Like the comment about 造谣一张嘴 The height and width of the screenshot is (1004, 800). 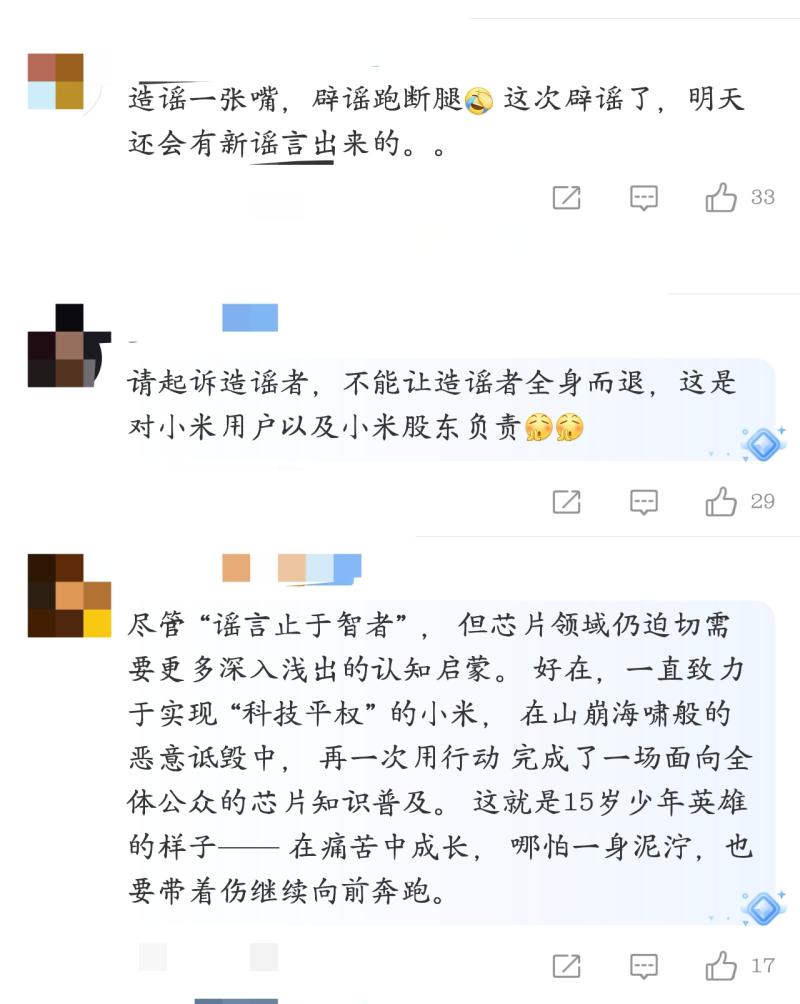tap(721, 198)
